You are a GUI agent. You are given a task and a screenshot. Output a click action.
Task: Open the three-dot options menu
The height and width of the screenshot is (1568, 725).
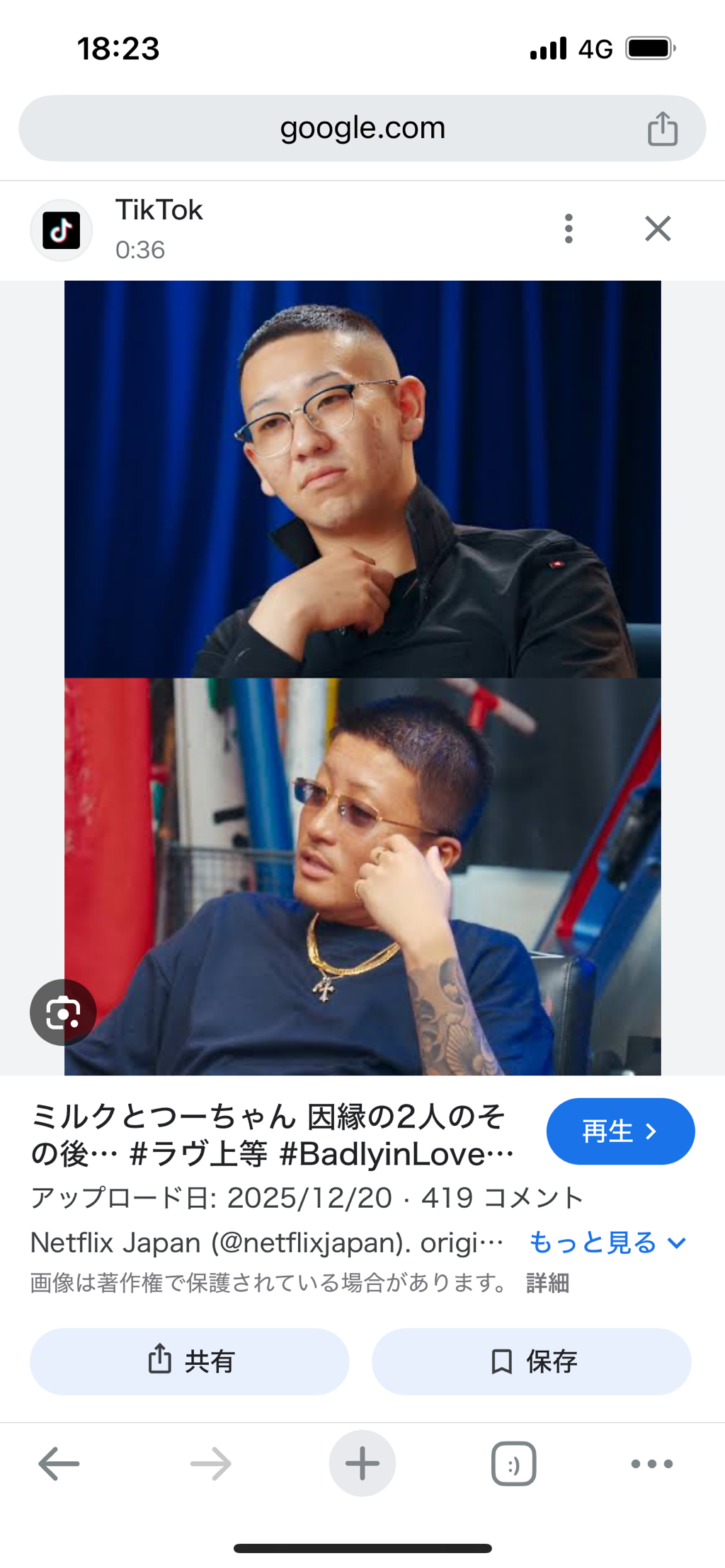[569, 229]
